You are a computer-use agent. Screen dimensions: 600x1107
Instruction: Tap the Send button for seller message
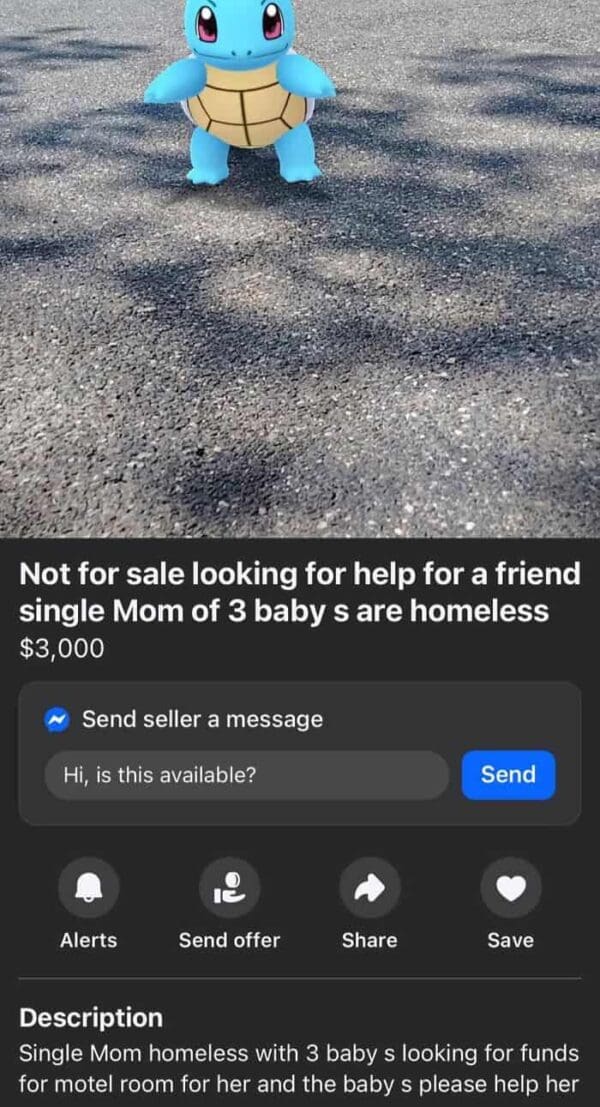(x=508, y=775)
